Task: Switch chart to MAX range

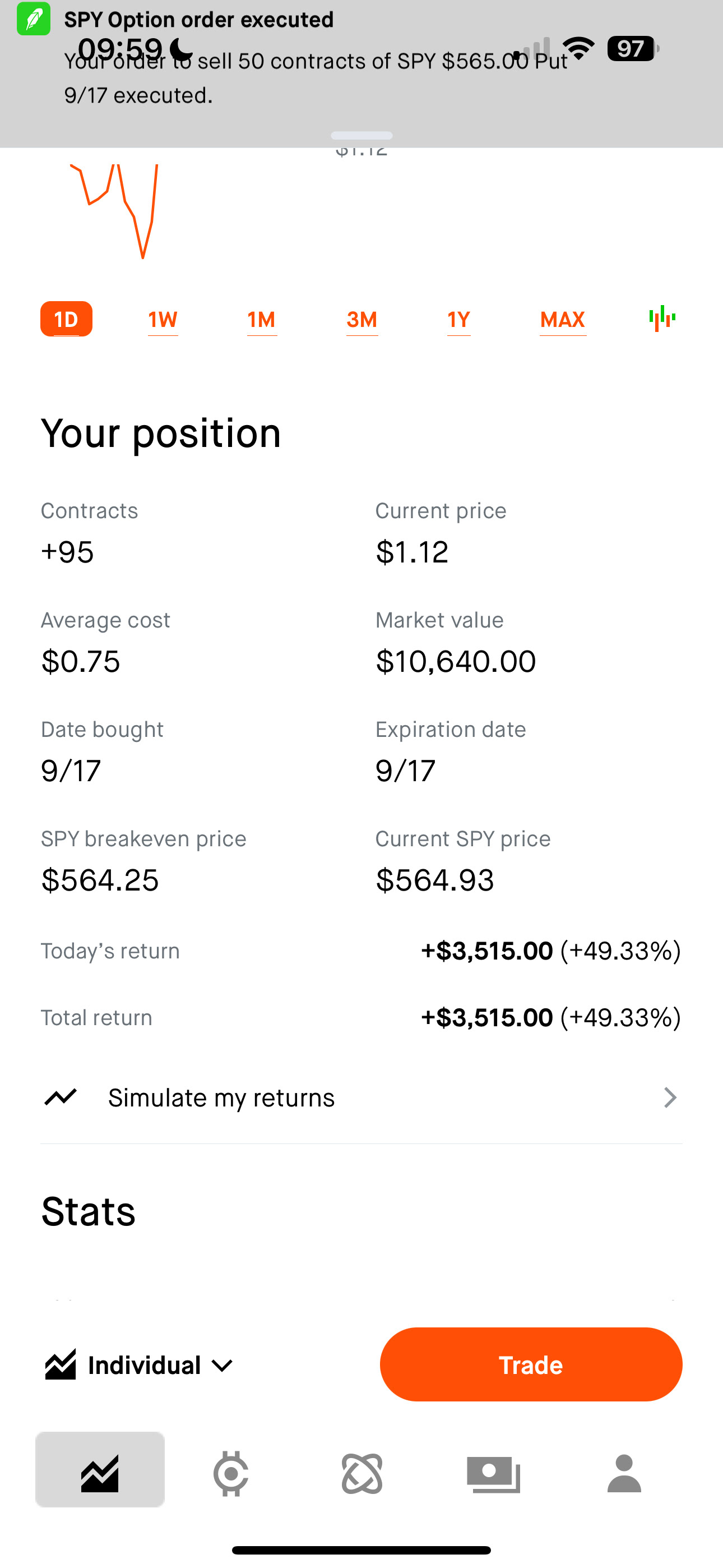Action: tap(563, 319)
